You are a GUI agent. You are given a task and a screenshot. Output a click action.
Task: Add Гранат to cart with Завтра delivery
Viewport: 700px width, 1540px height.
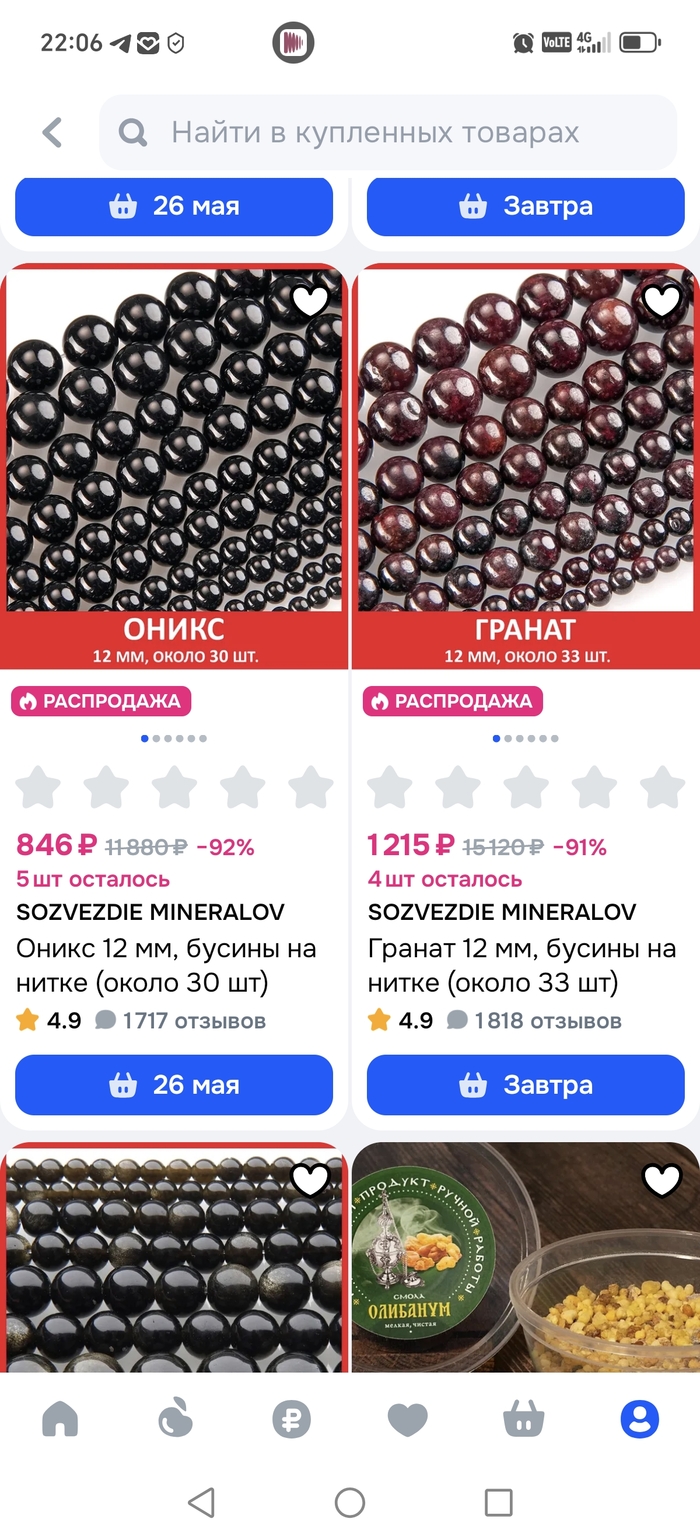526,1085
